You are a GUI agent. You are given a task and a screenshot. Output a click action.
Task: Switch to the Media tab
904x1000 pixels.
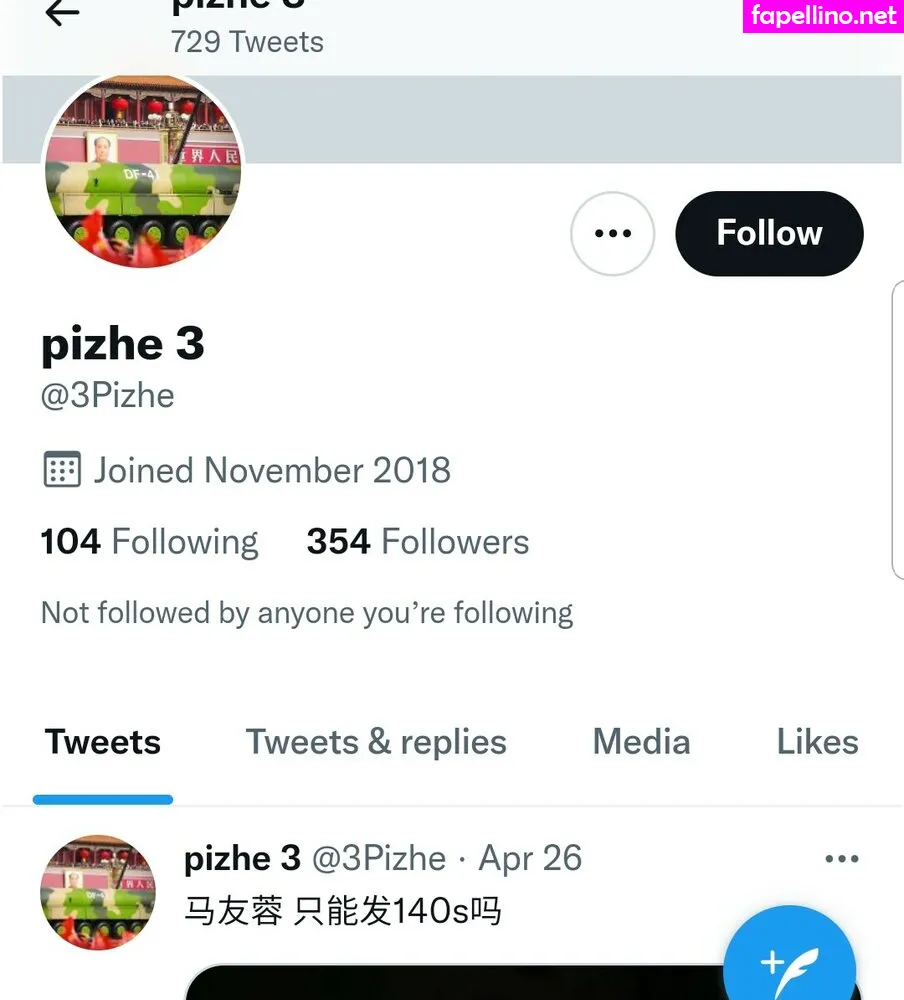coord(641,743)
